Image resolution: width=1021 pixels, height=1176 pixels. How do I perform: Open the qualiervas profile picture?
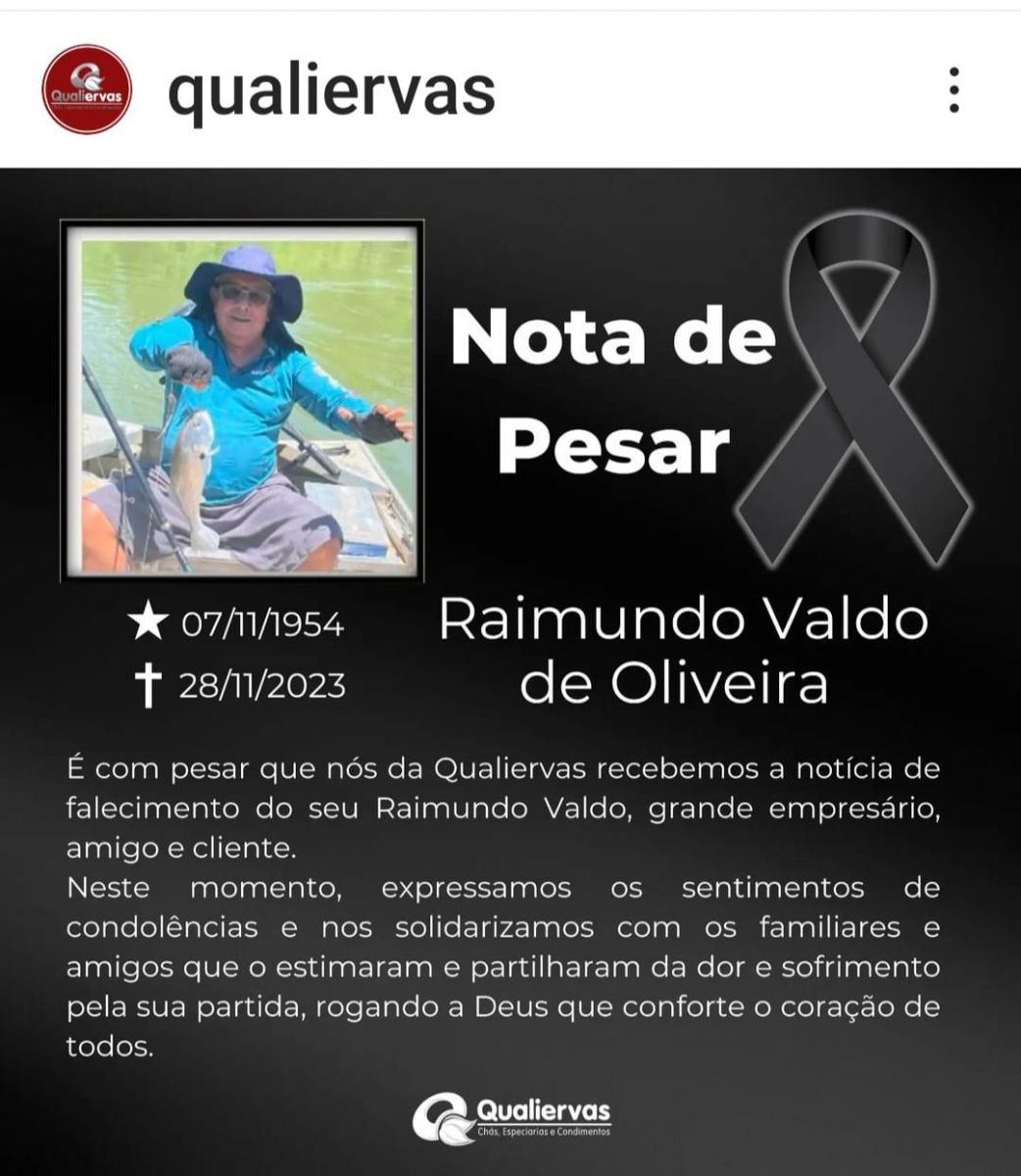[x=86, y=90]
